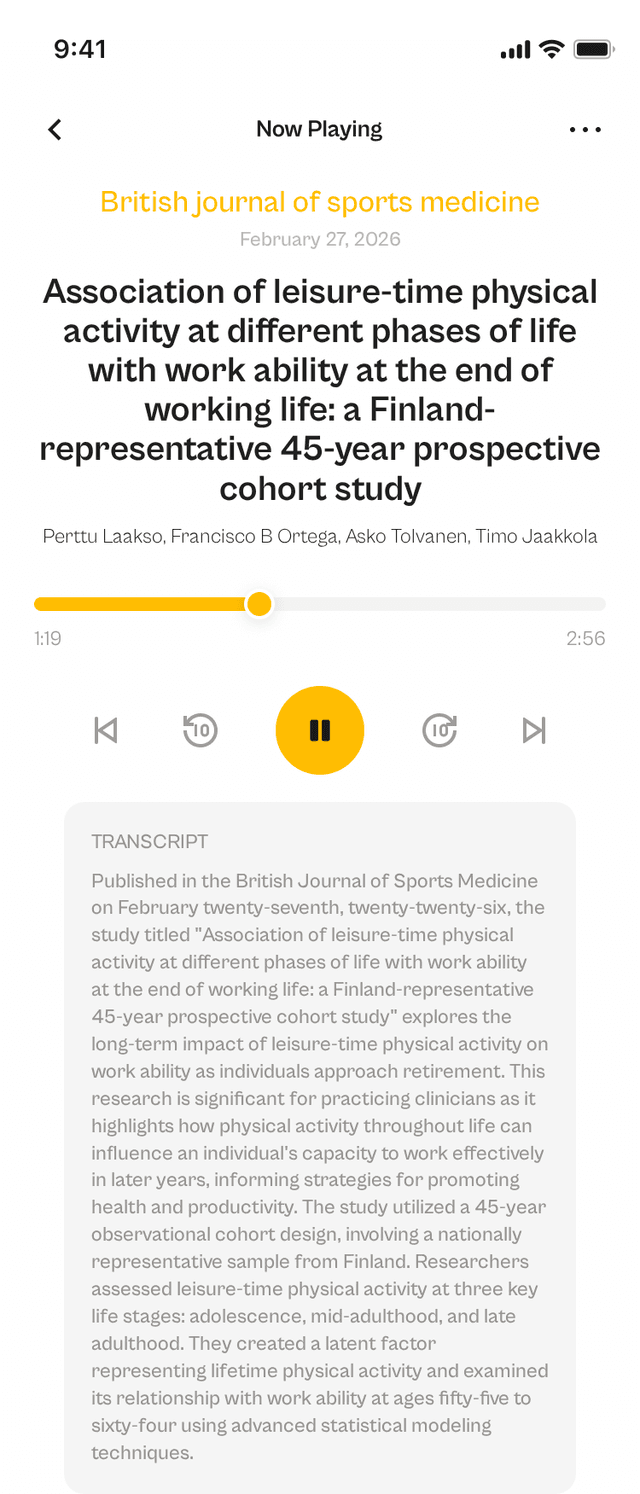This screenshot has width=640, height=1494.
Task: Skip forward 10 seconds
Action: pos(439,730)
